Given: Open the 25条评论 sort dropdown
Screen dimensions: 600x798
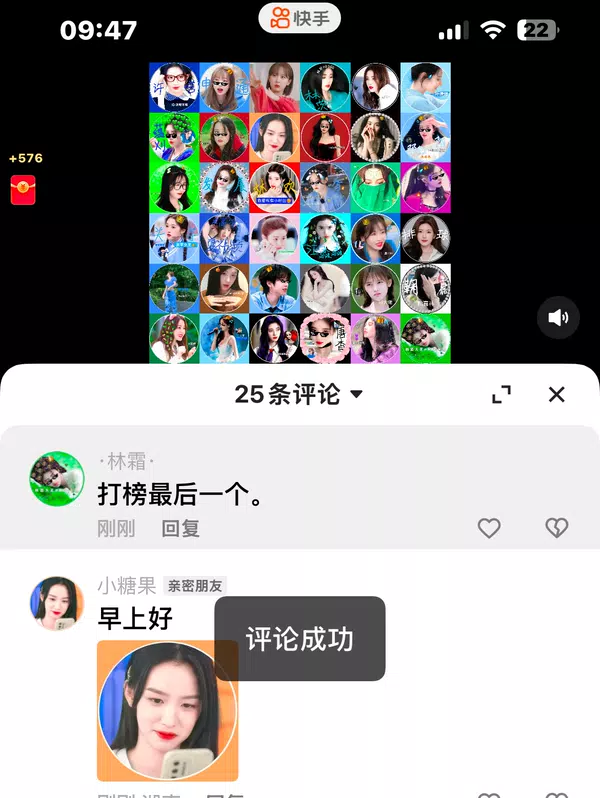Looking at the screenshot, I should pos(300,395).
